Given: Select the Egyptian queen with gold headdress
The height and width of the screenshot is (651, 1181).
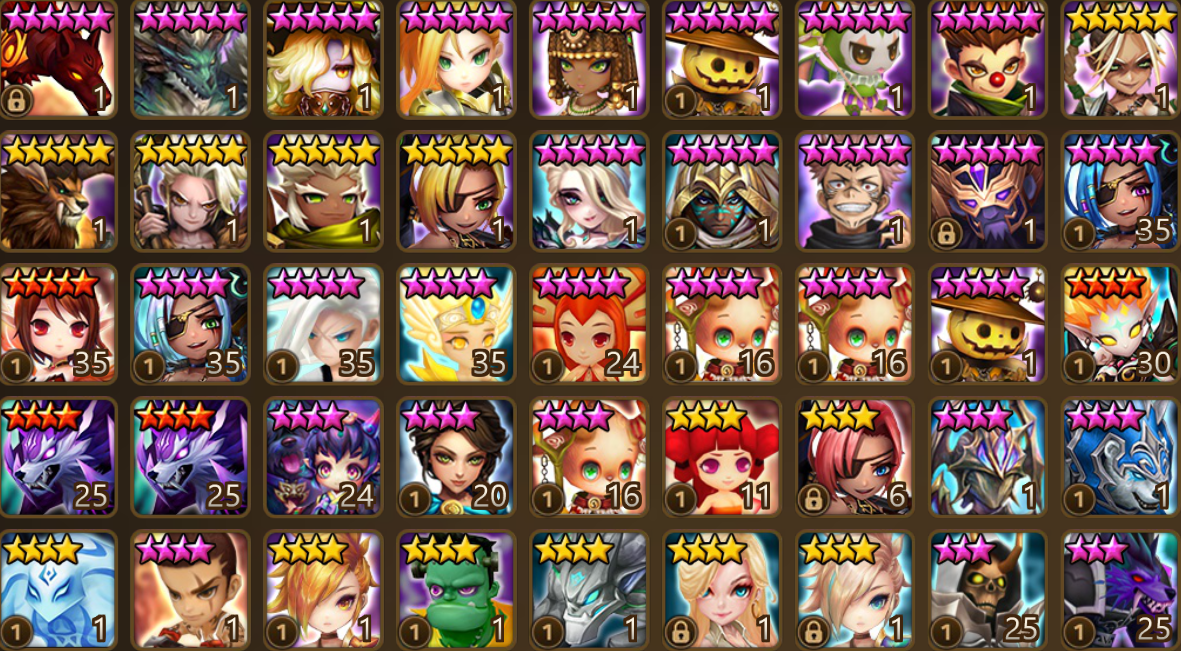Looking at the screenshot, I should (x=589, y=60).
